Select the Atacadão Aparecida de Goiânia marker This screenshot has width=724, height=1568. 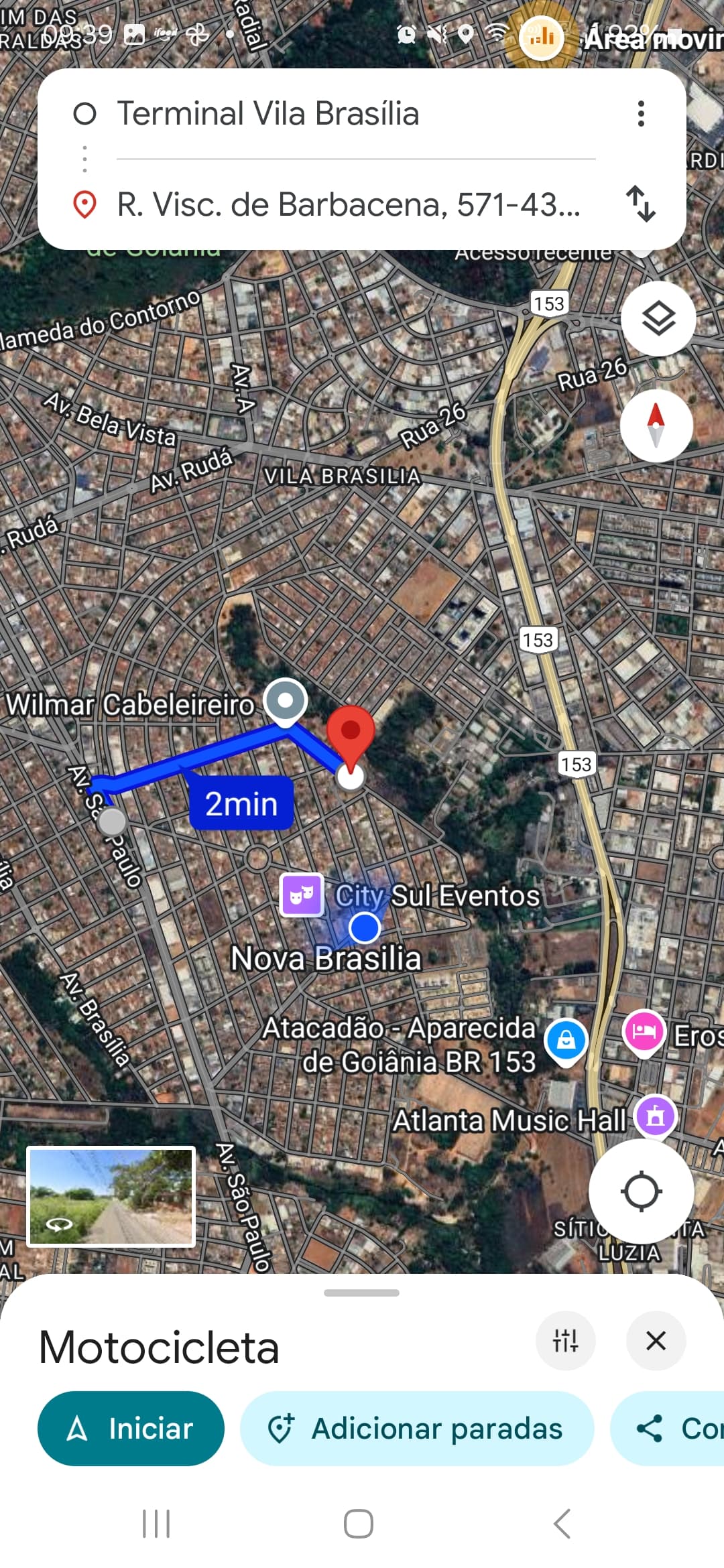566,1041
